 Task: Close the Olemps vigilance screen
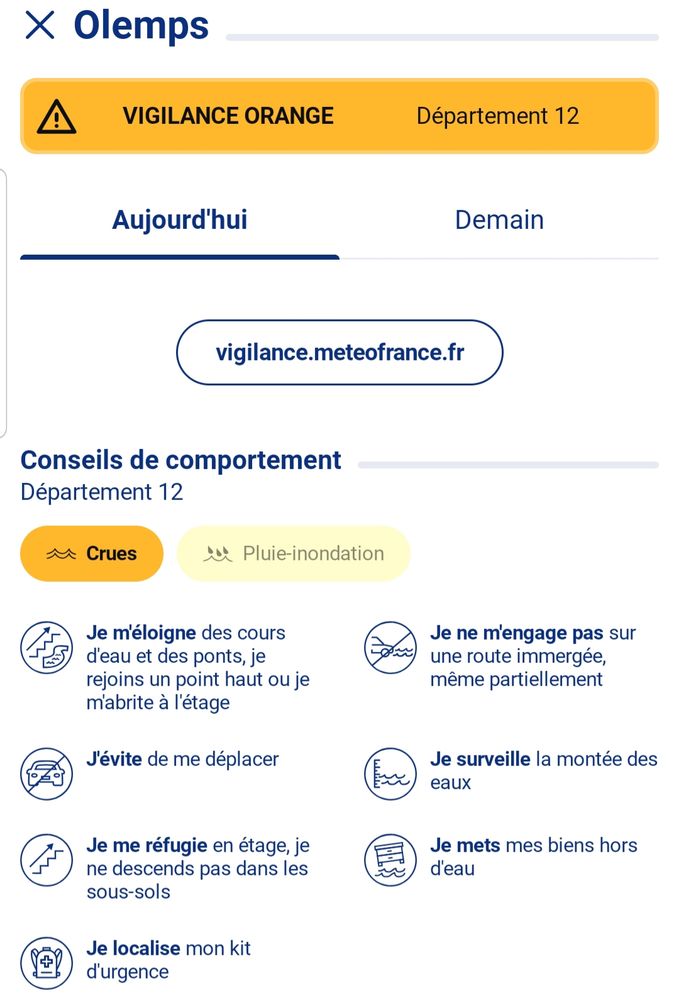39,26
